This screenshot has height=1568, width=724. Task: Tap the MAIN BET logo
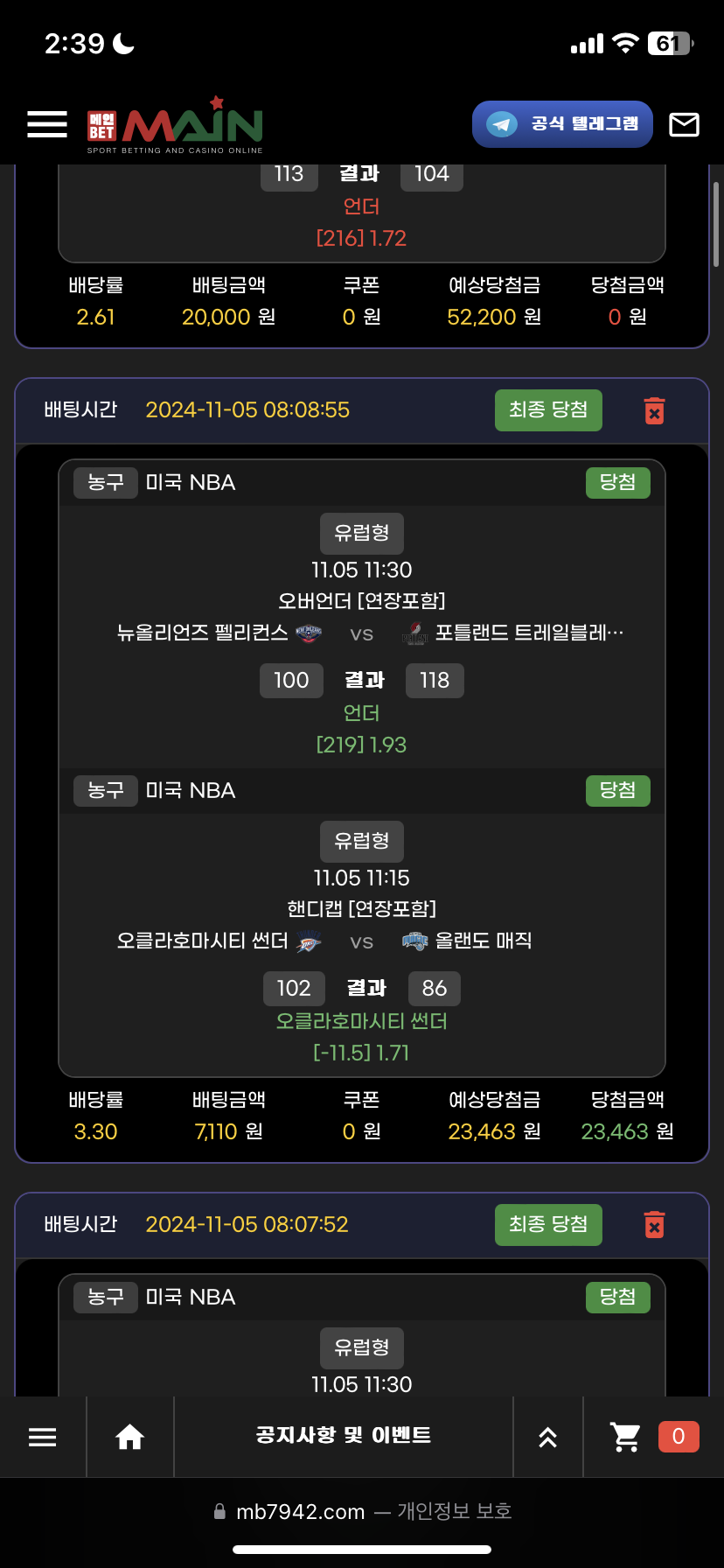175,125
